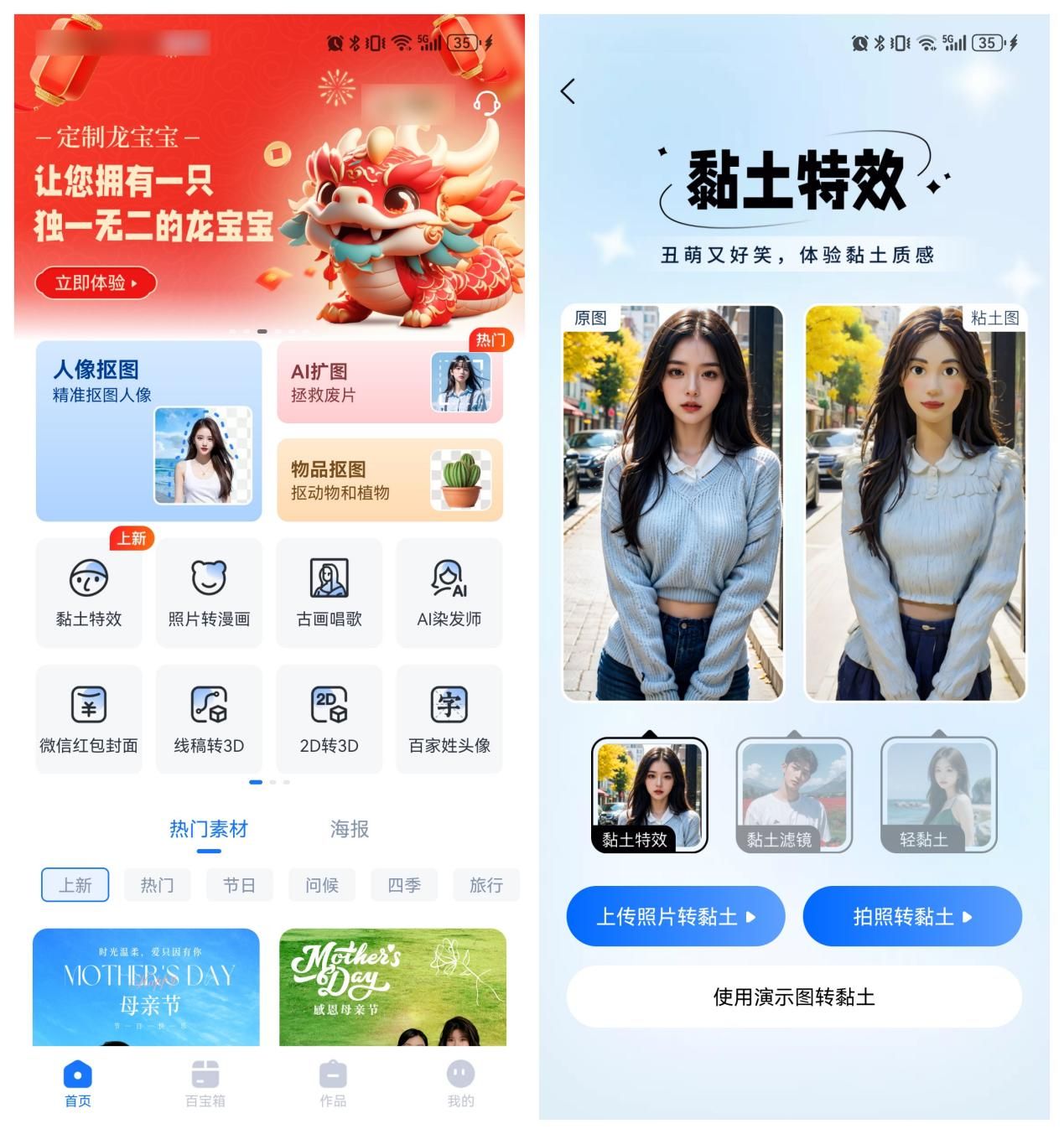
Task: Open the 人像抠图 card
Action: [x=148, y=431]
